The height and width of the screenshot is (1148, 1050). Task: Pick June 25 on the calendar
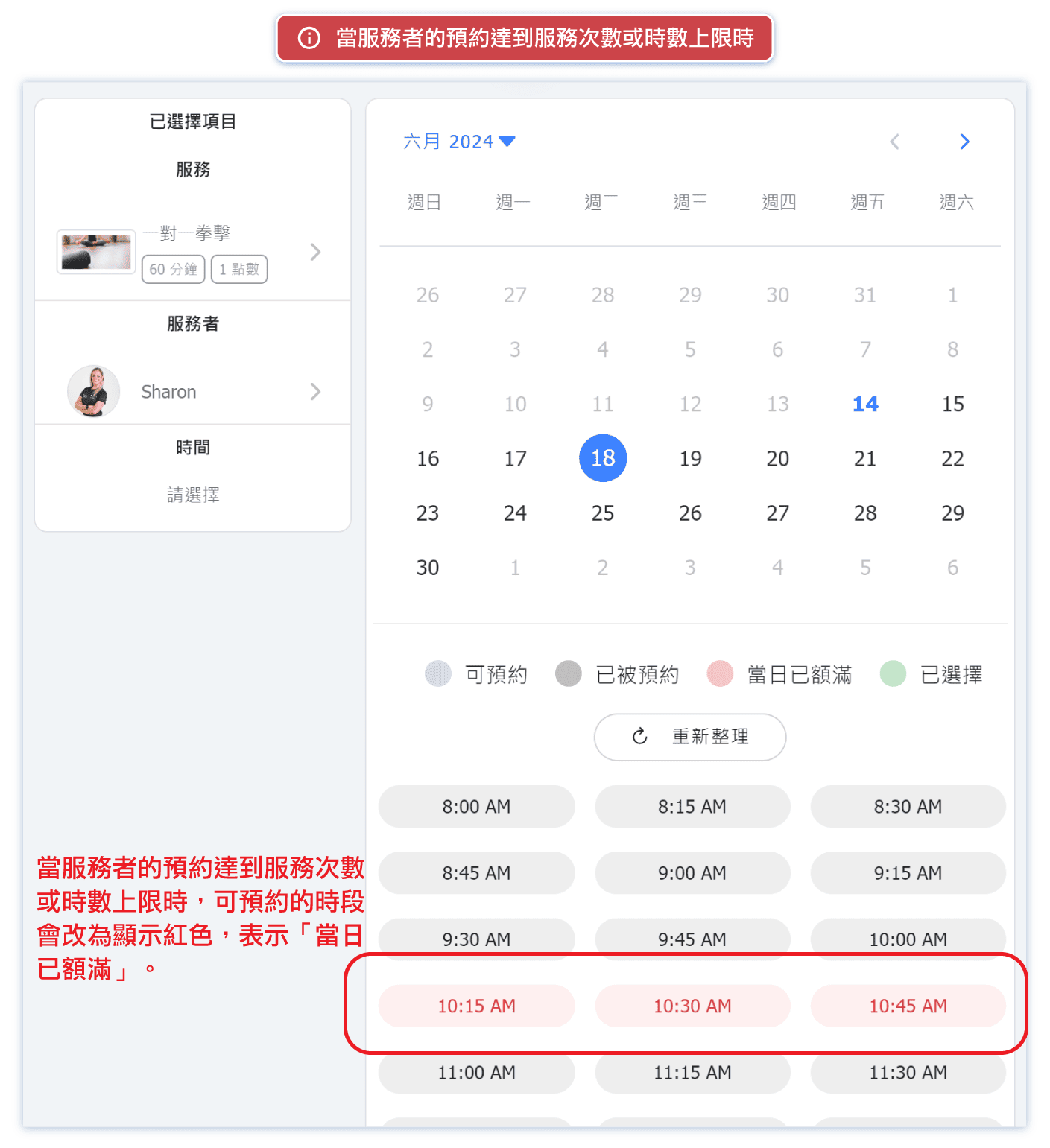pos(602,513)
